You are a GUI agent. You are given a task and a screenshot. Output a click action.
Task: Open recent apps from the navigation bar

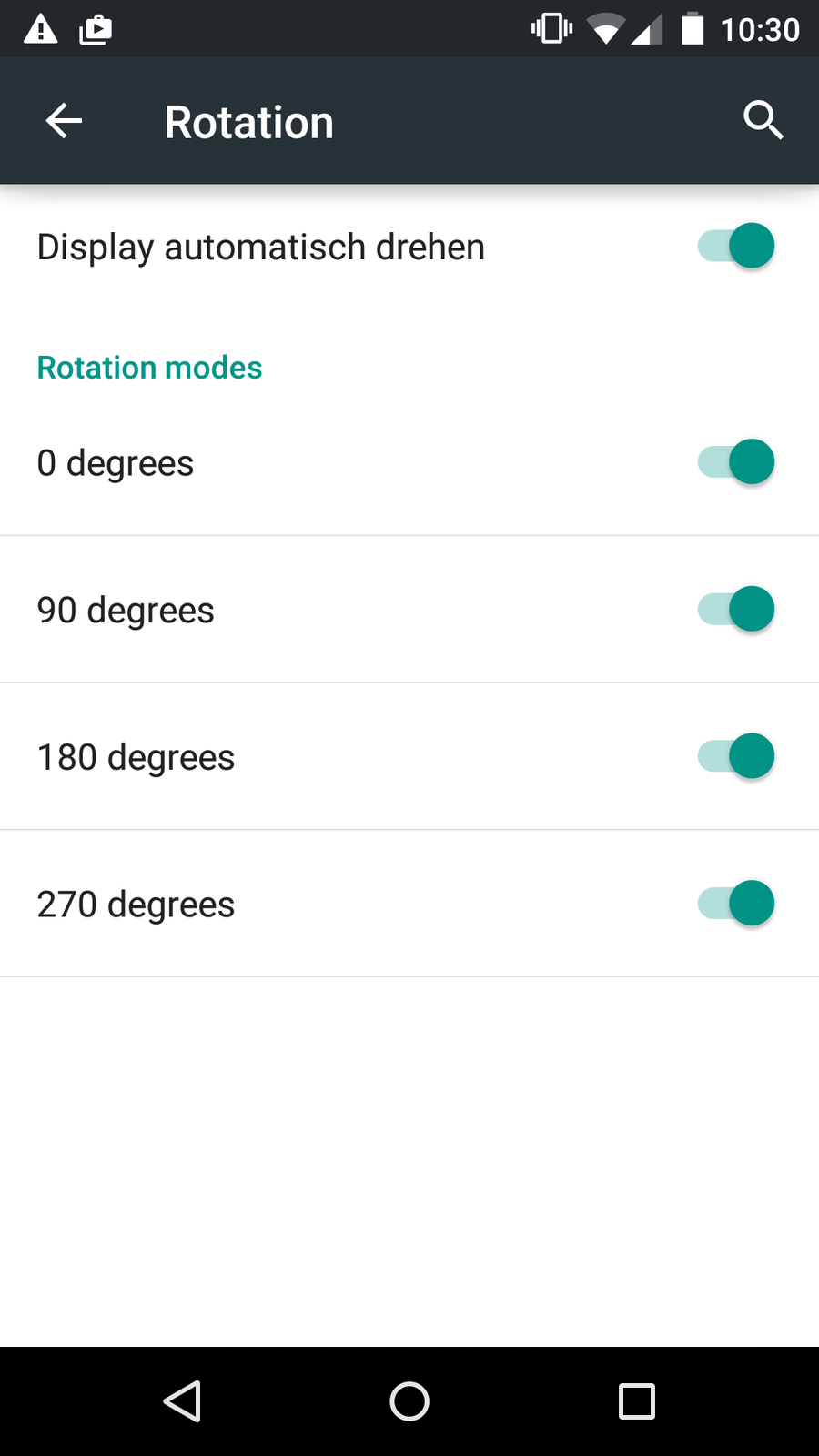[x=637, y=1401]
